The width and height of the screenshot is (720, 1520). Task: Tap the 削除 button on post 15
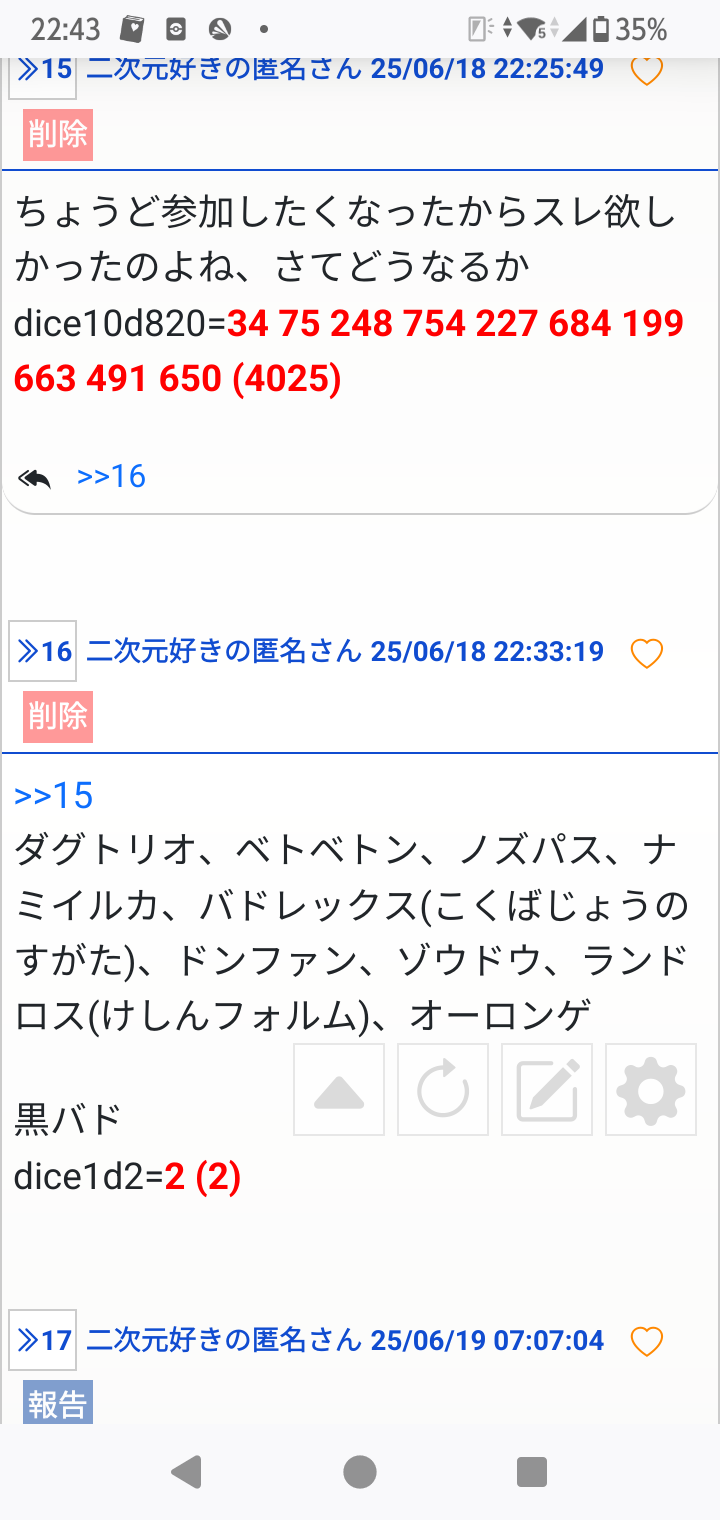58,134
